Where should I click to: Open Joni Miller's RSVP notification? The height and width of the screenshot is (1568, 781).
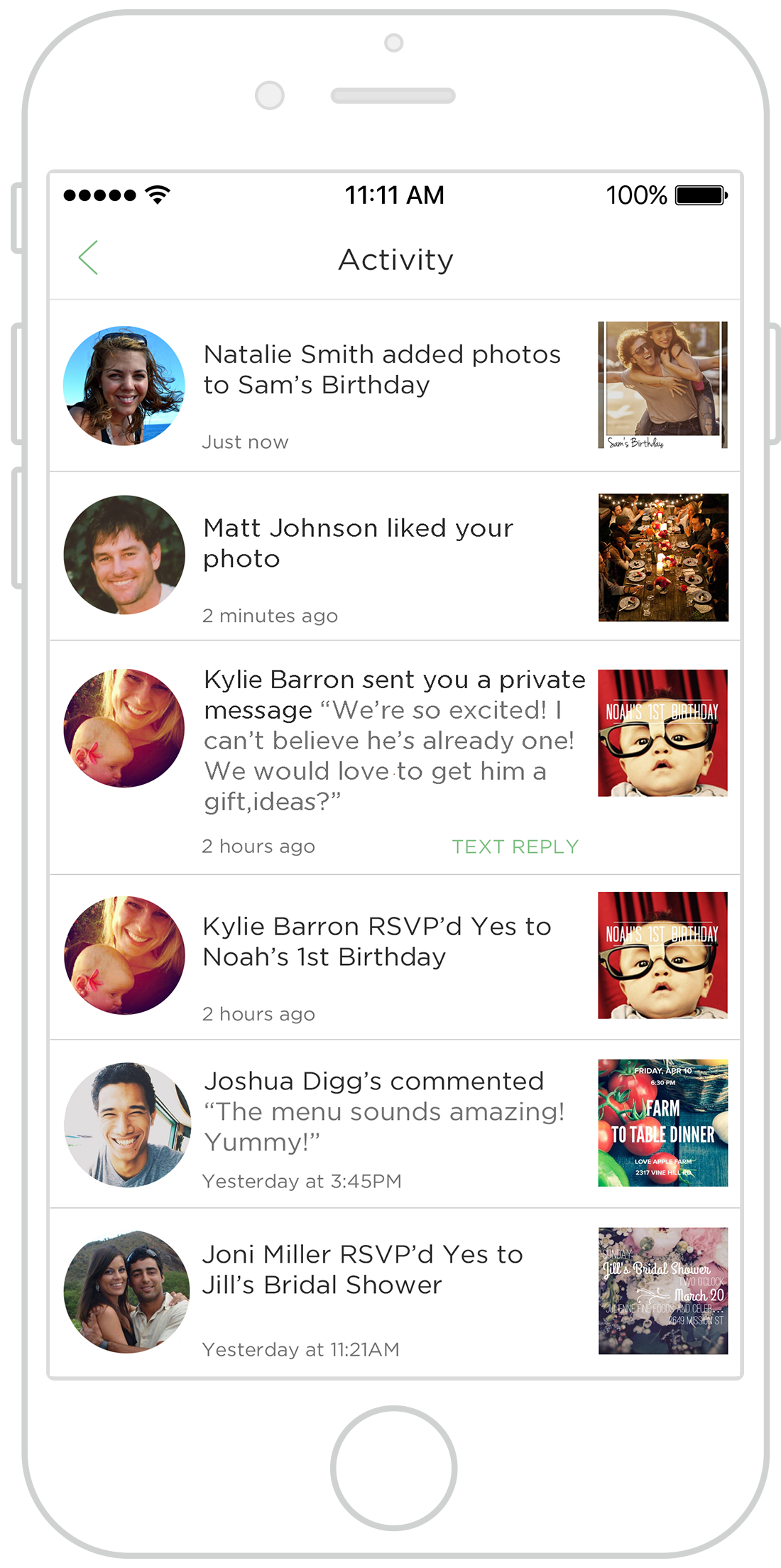[362, 1270]
